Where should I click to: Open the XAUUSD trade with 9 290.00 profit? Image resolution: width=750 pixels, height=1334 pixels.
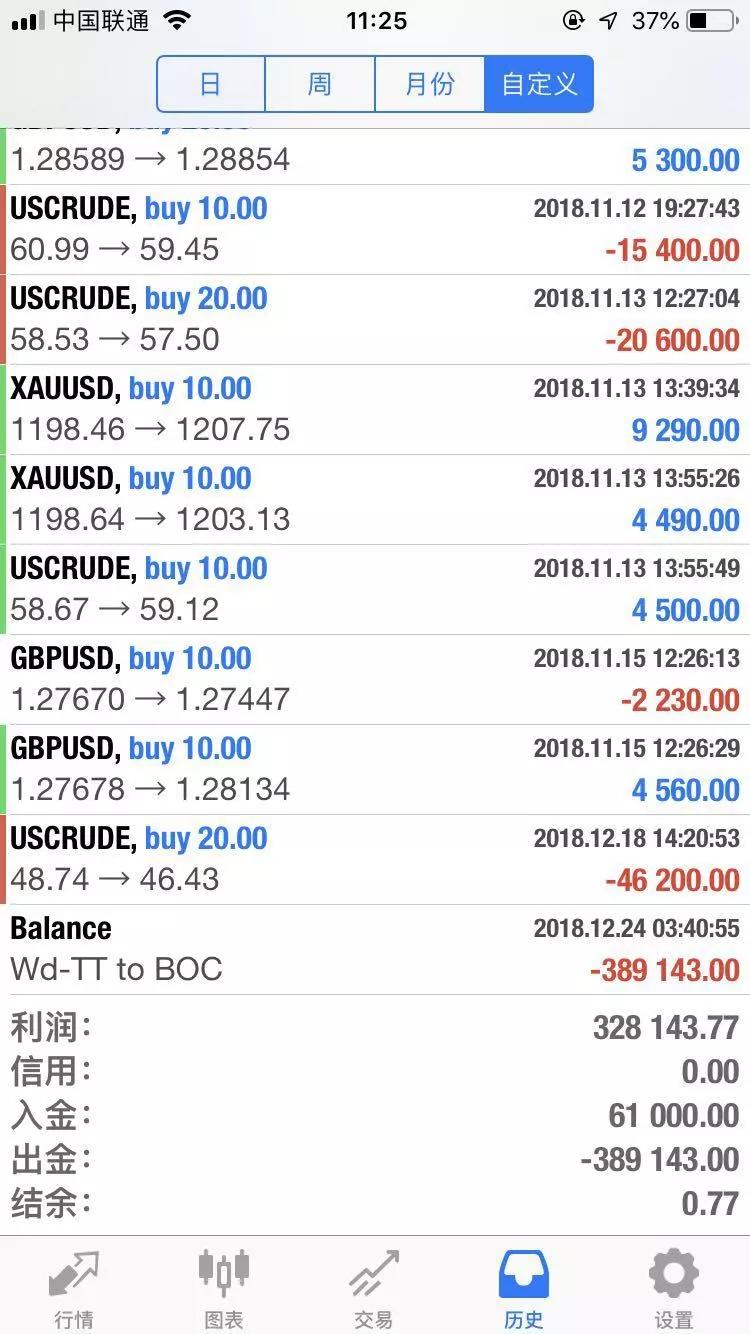(375, 410)
